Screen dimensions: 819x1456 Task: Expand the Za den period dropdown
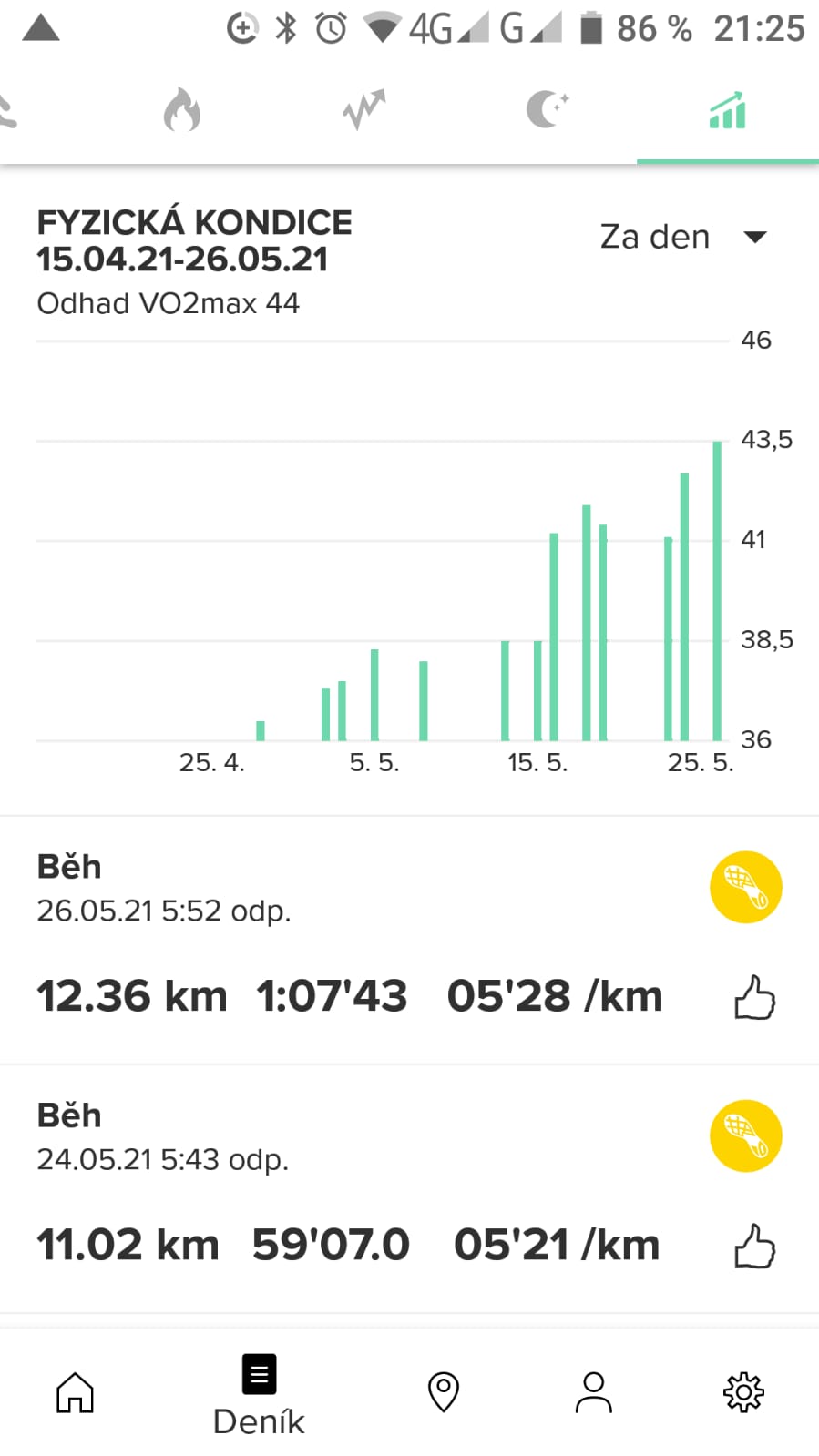[x=683, y=237]
